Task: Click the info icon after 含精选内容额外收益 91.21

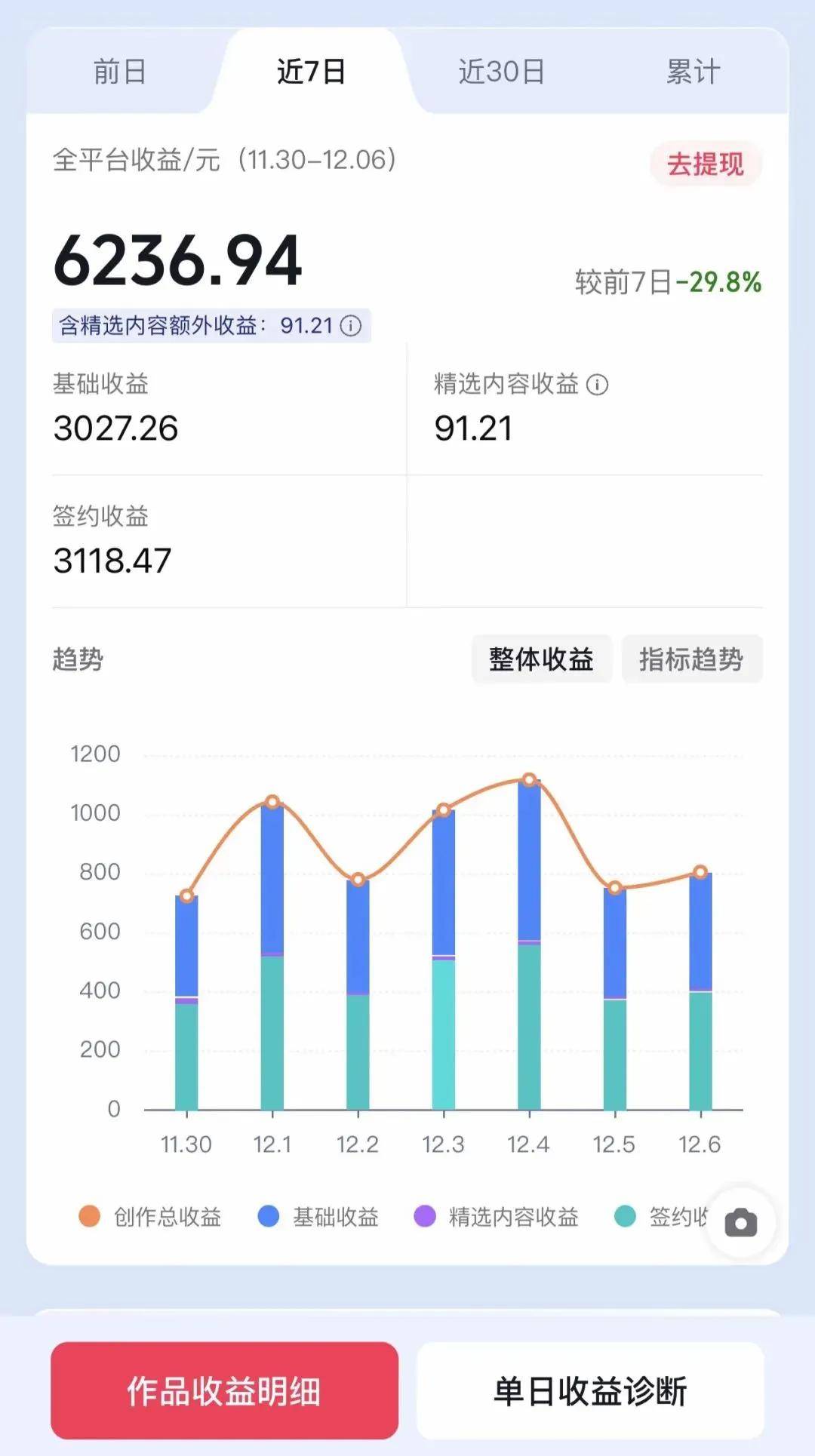Action: 350,326
